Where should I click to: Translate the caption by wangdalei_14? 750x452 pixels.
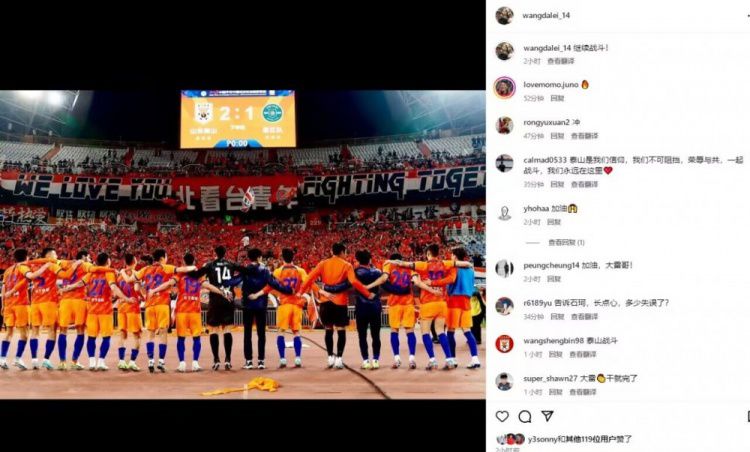click(560, 61)
